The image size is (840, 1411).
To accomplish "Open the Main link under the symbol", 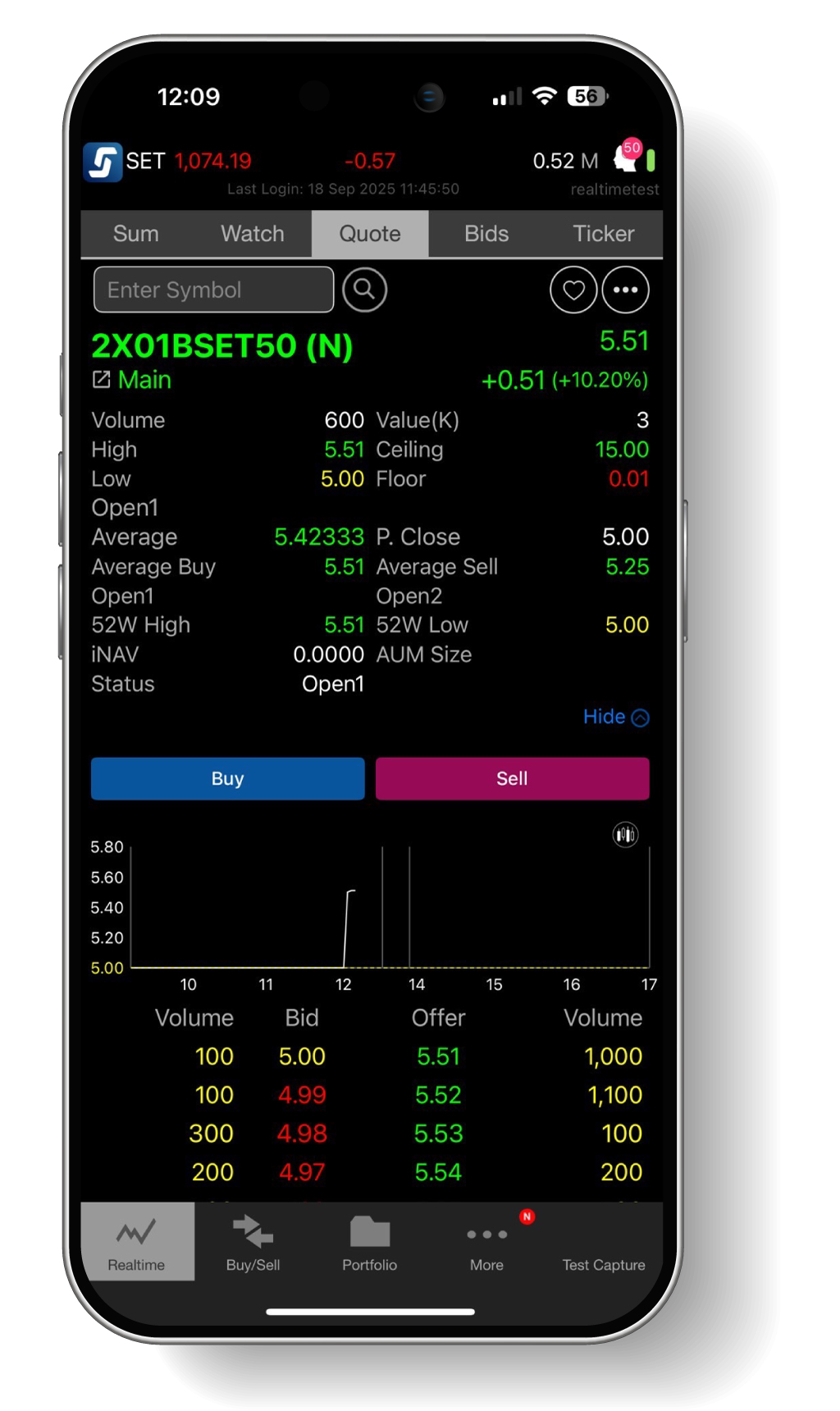I will tap(133, 380).
